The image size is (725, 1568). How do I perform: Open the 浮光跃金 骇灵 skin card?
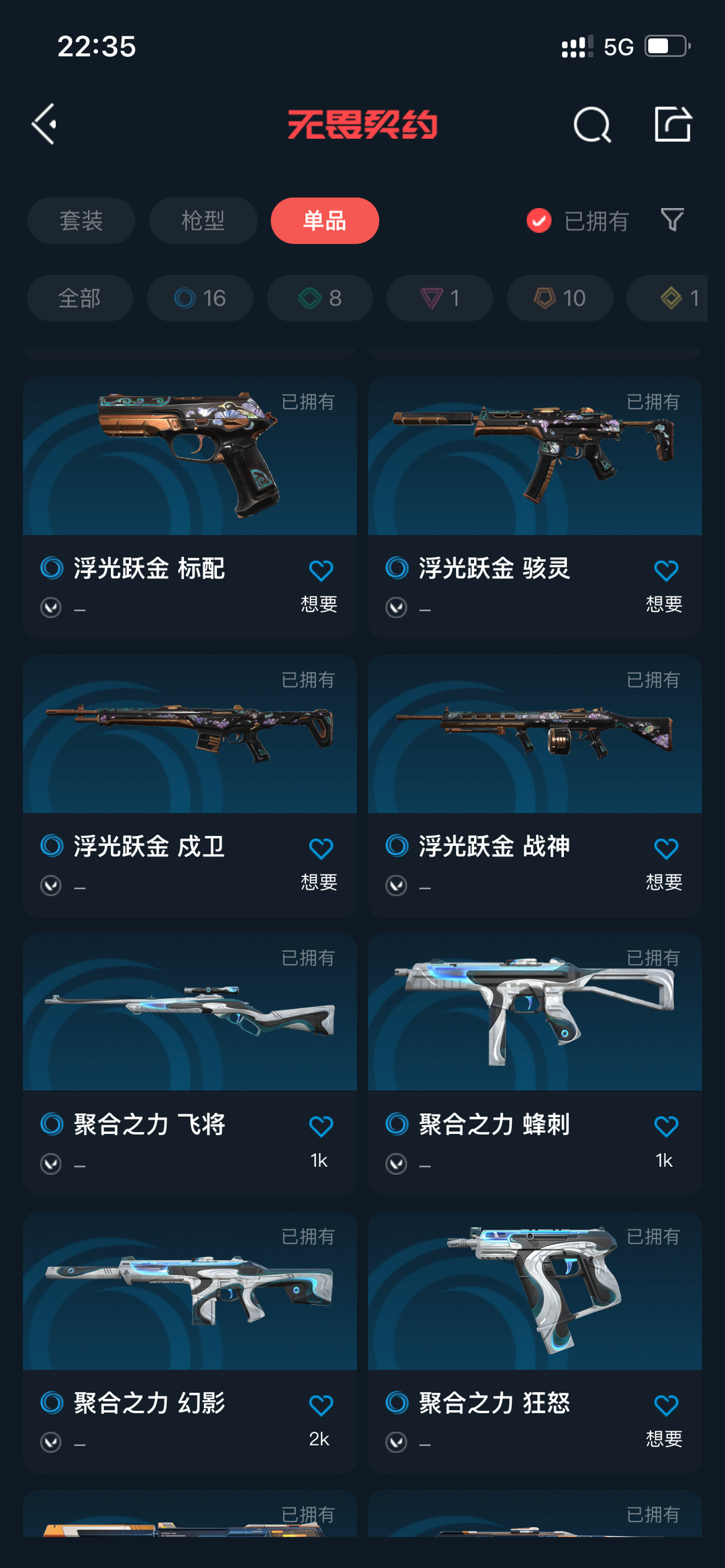(535, 507)
